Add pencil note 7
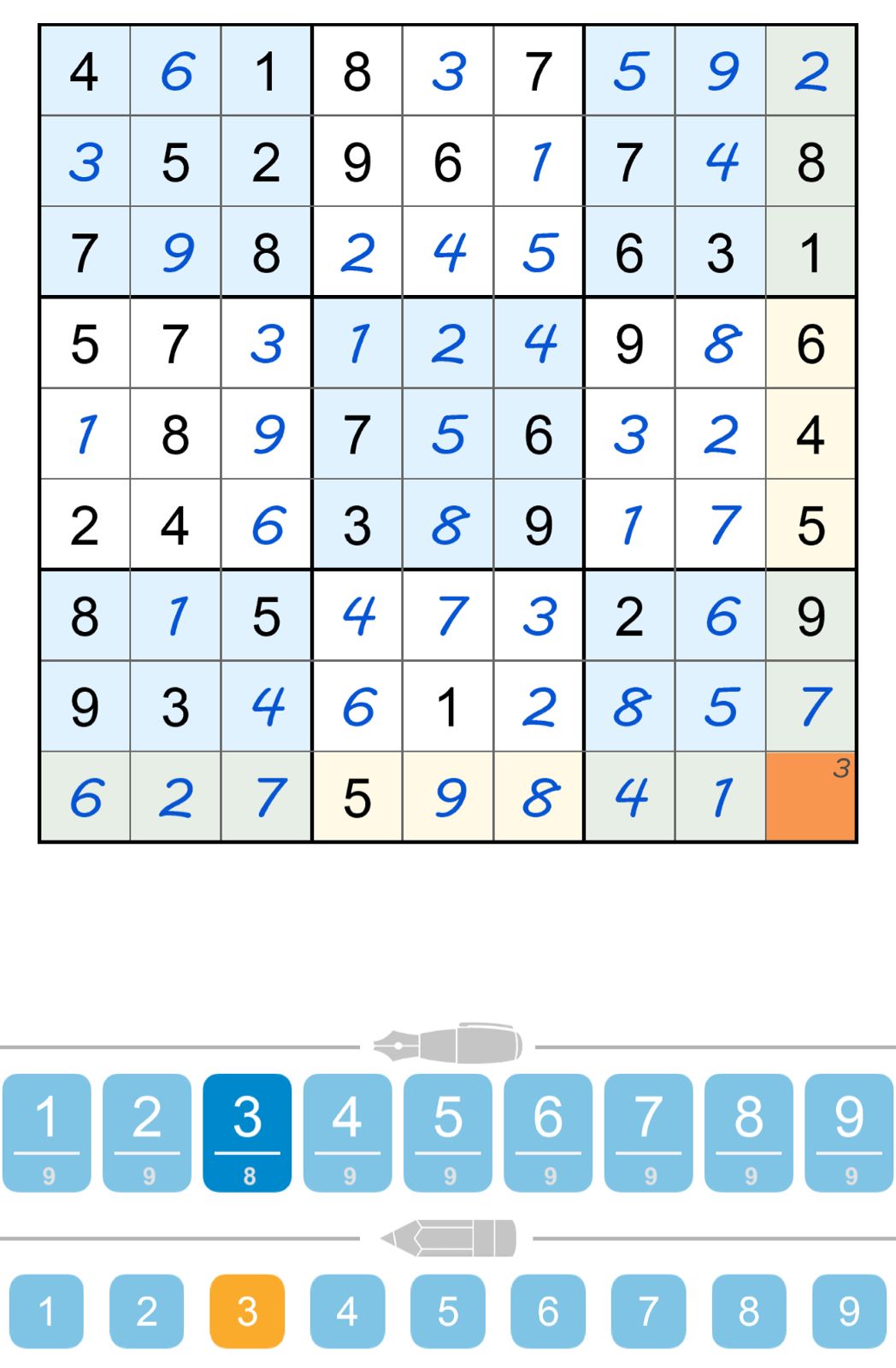This screenshot has width=896, height=1368. [x=648, y=1311]
